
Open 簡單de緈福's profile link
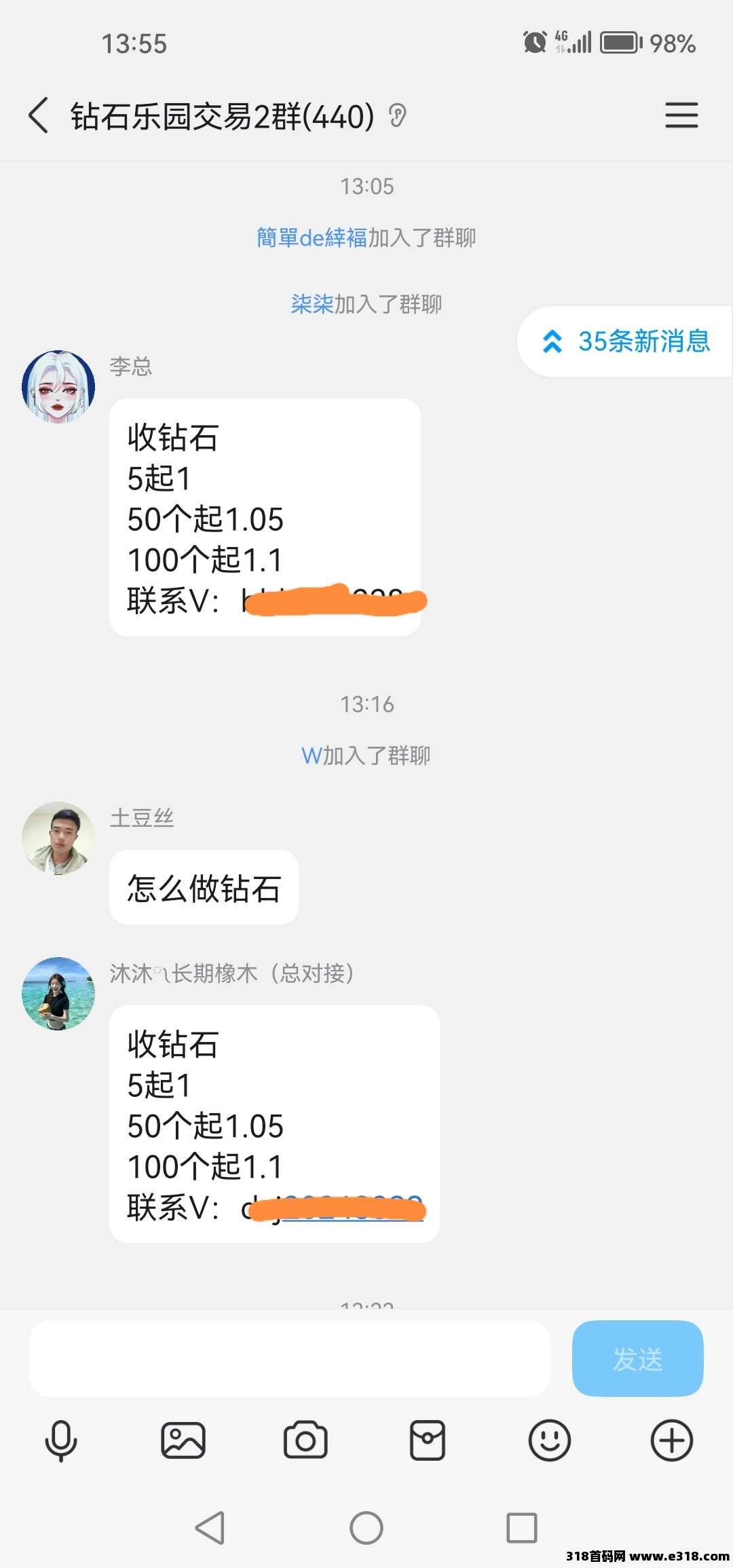click(312, 238)
